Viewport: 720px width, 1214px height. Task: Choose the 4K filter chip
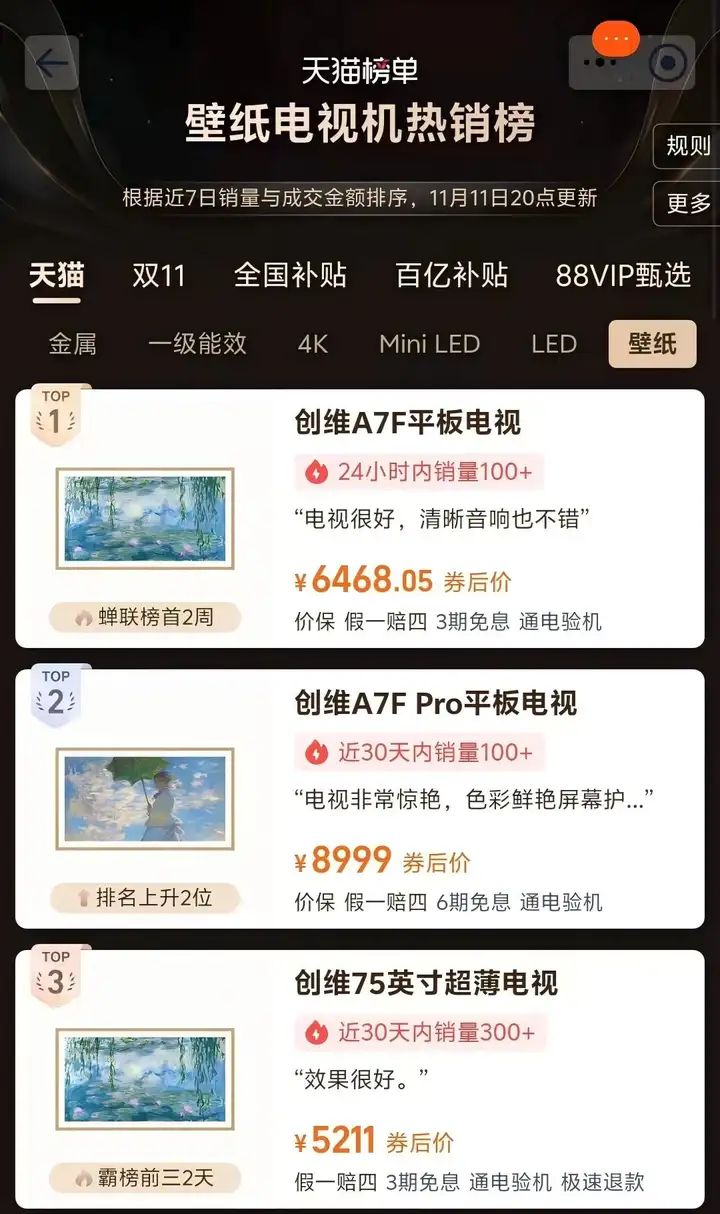pyautogui.click(x=313, y=344)
